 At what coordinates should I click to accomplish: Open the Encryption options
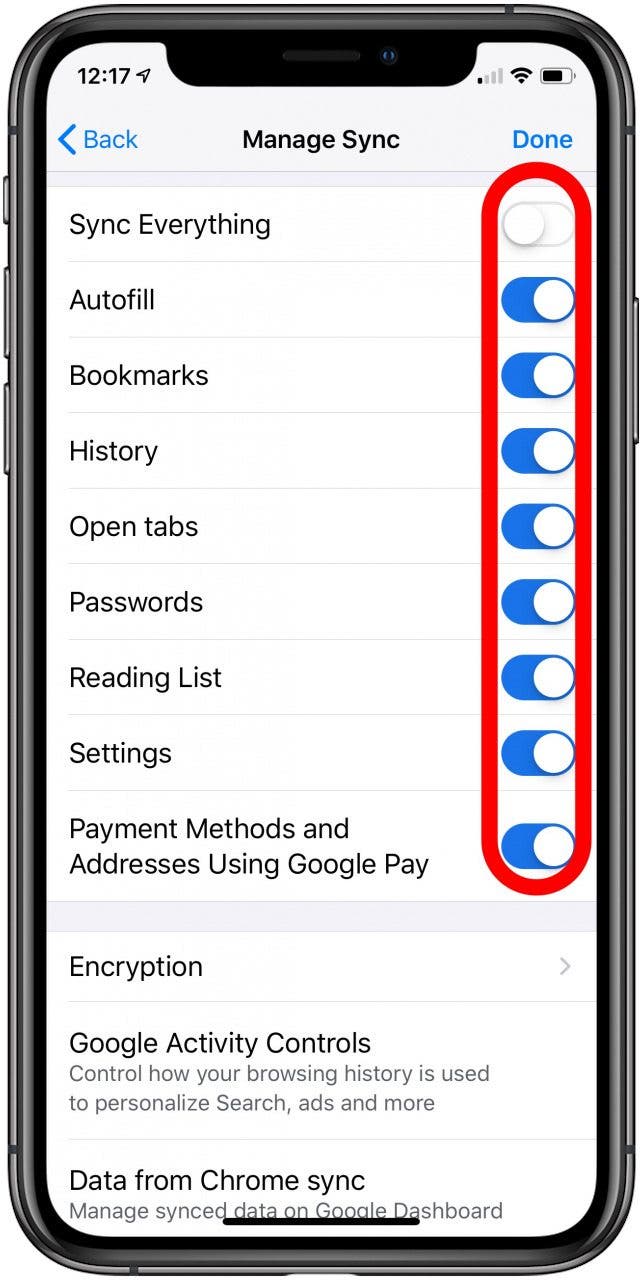320,967
